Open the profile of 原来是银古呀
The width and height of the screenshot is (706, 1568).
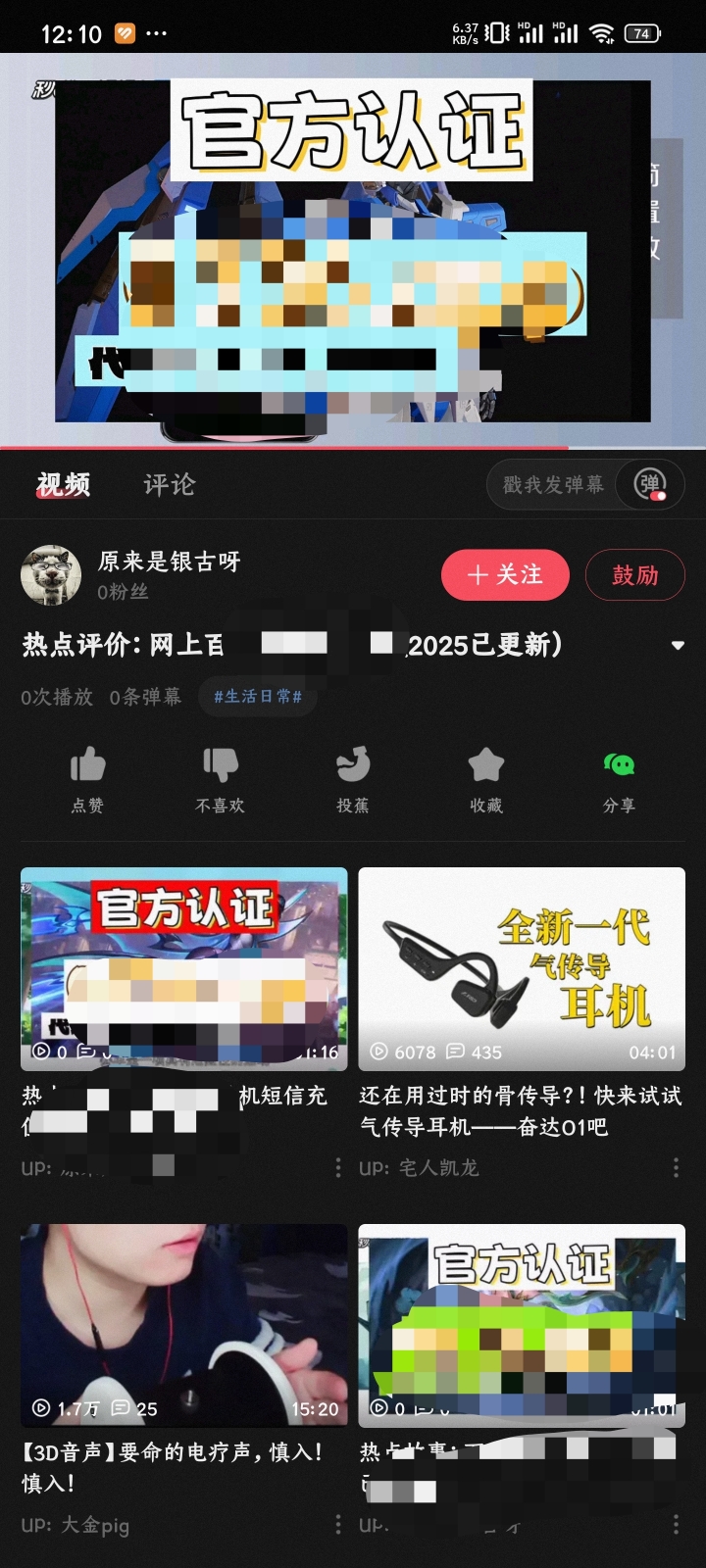pyautogui.click(x=51, y=574)
